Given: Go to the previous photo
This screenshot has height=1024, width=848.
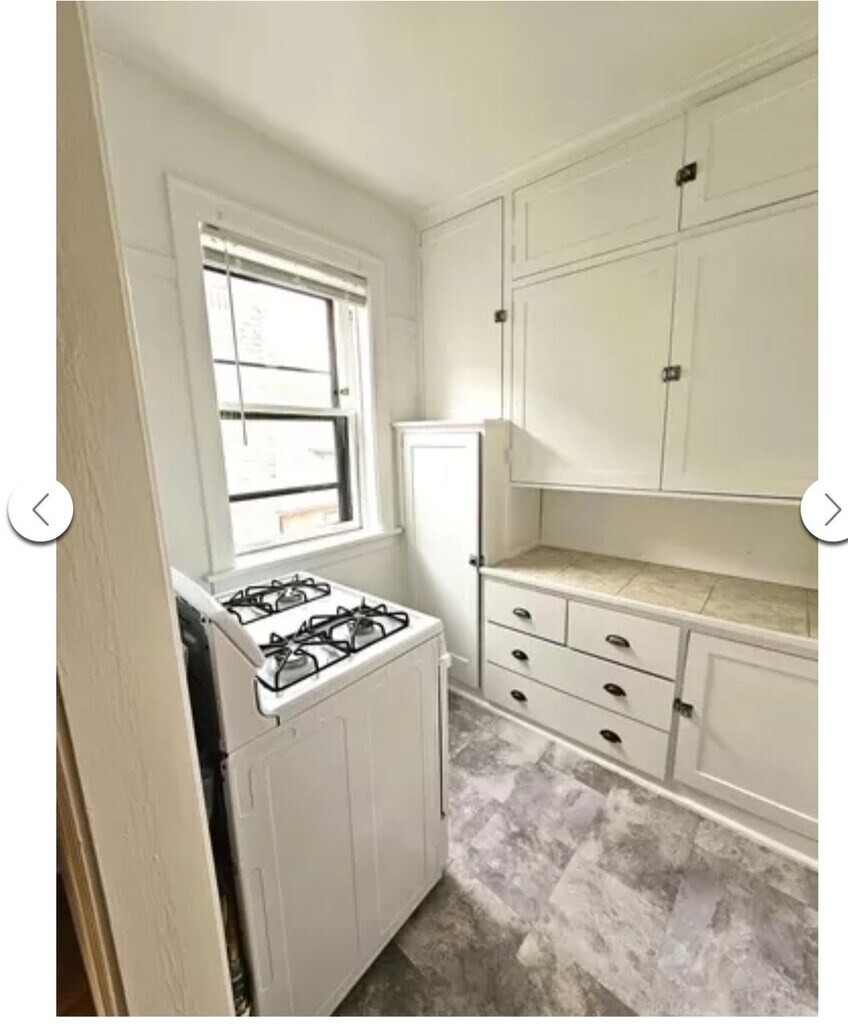Looking at the screenshot, I should click(40, 510).
